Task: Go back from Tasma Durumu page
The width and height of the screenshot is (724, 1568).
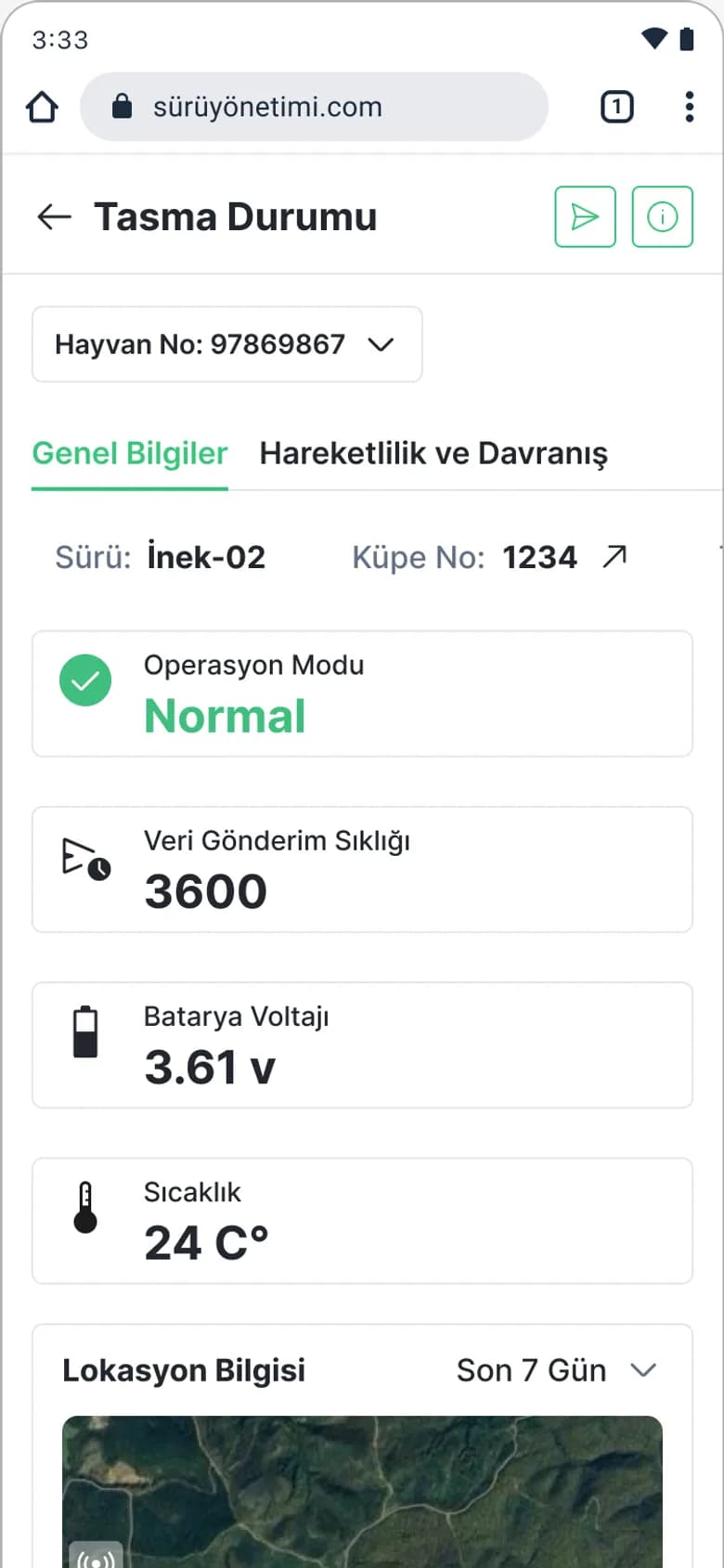Action: coord(54,217)
